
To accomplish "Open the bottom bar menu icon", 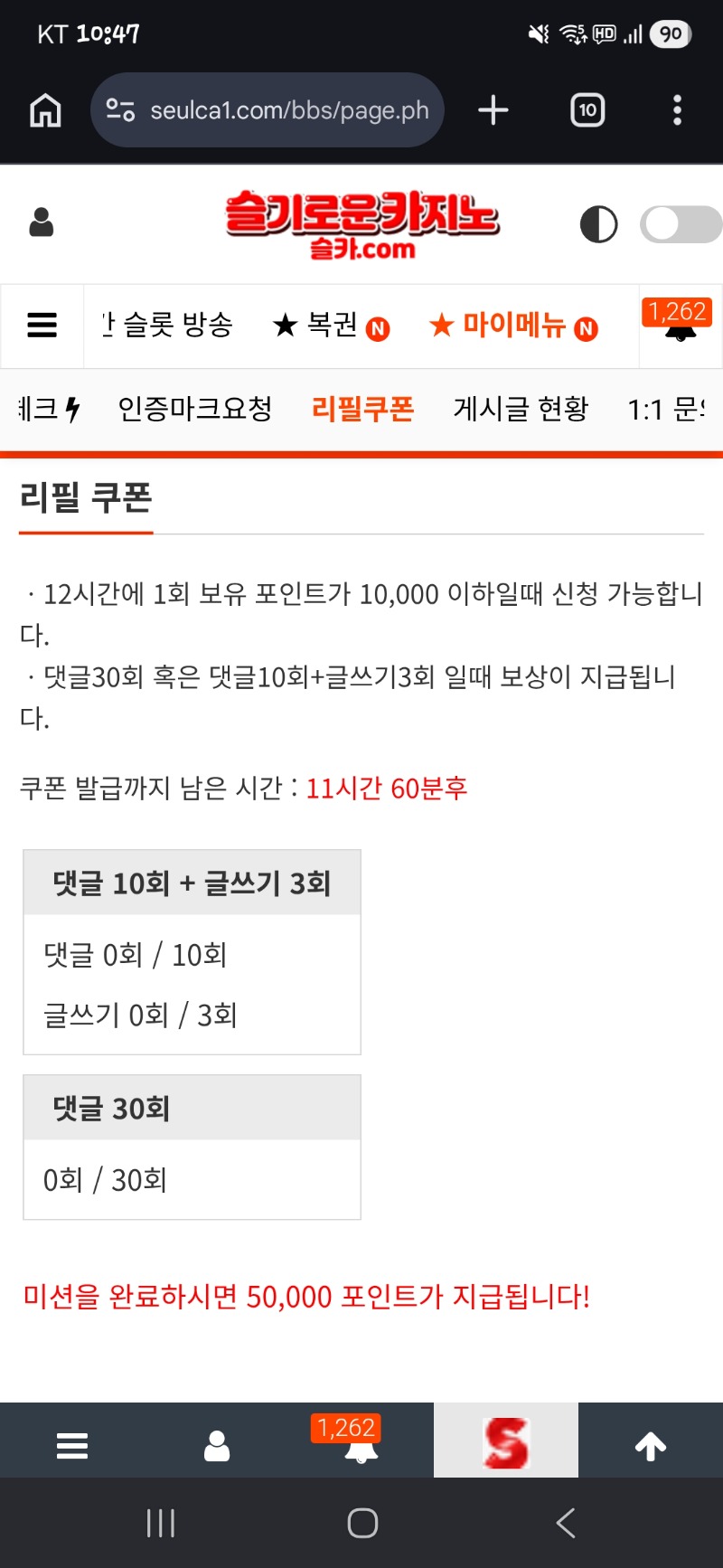I will click(72, 1446).
